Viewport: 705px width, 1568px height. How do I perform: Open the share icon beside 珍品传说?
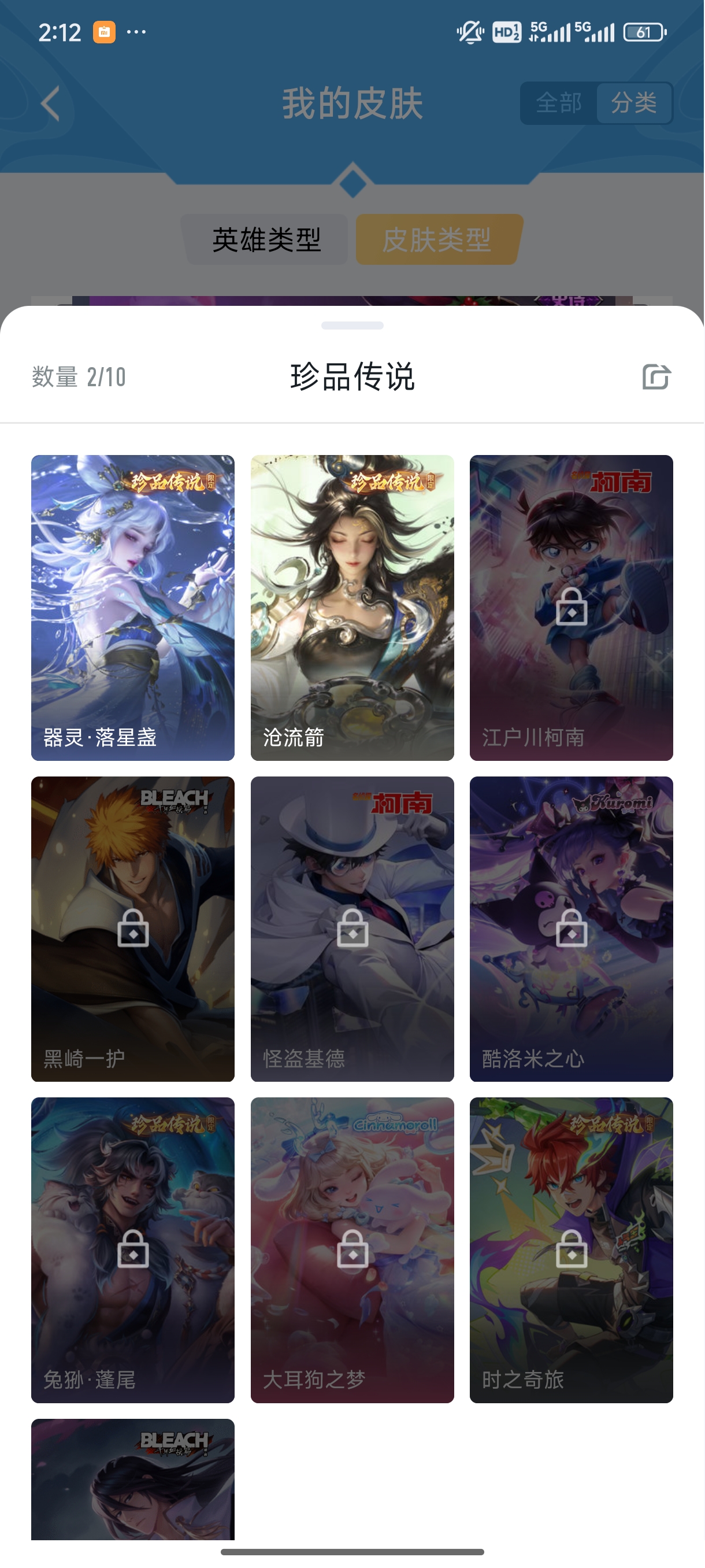[658, 378]
